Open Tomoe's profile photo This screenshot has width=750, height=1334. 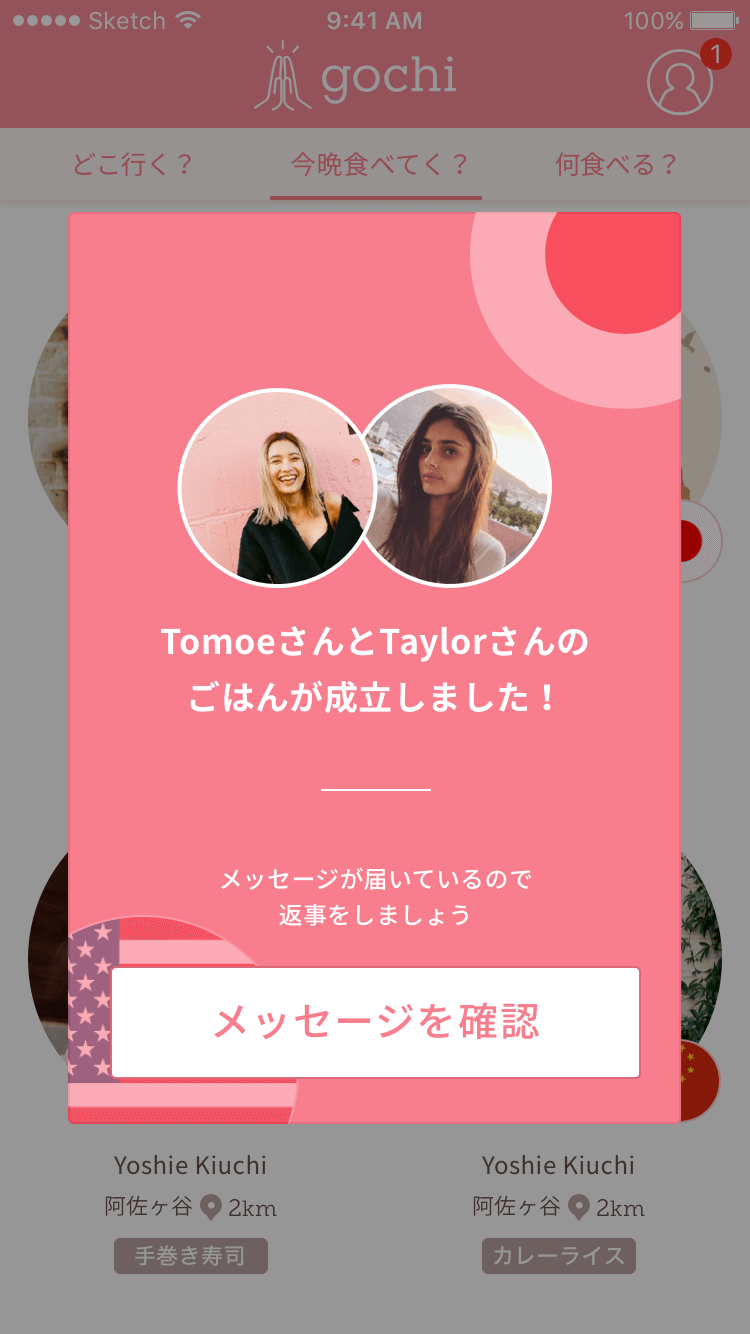(x=270, y=488)
